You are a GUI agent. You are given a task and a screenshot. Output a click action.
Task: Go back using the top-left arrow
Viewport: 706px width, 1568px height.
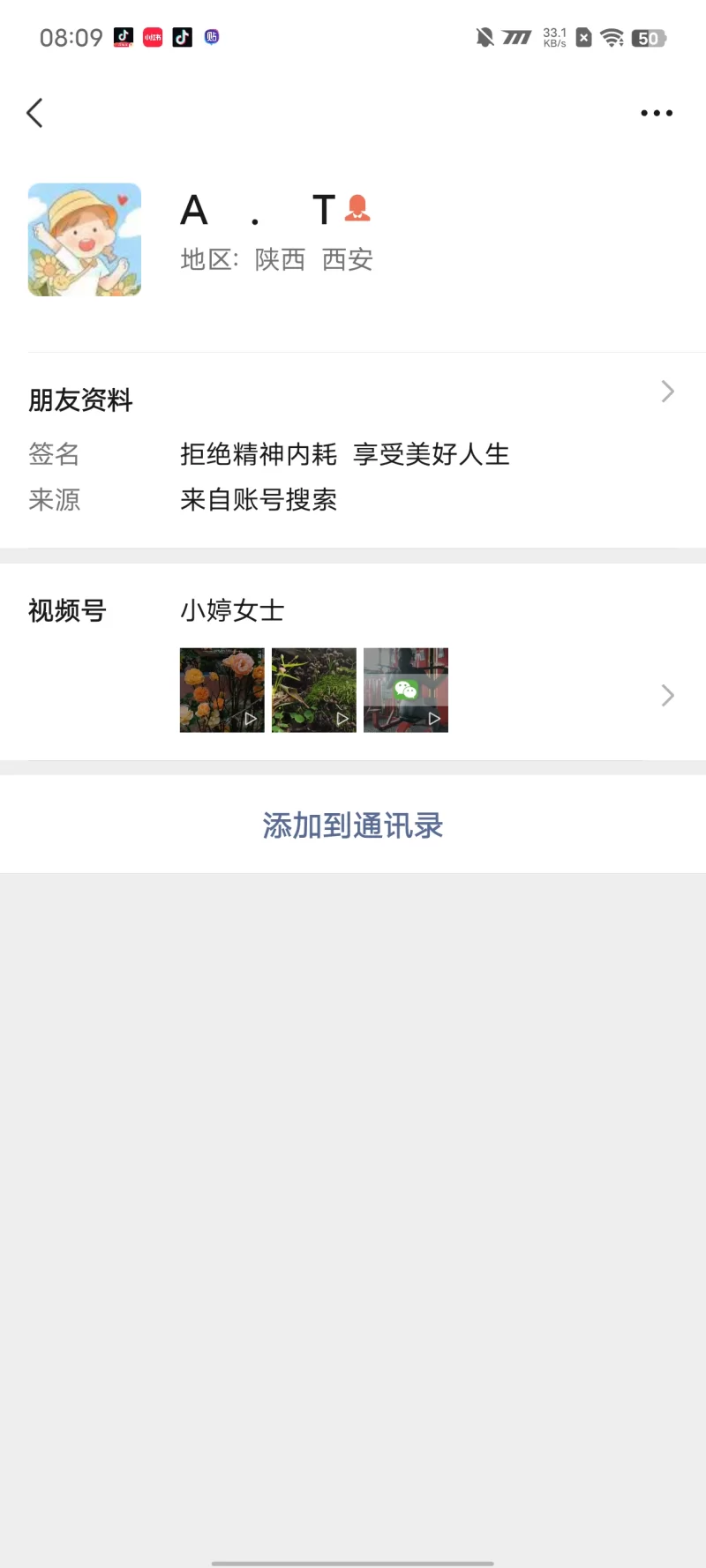(x=35, y=113)
